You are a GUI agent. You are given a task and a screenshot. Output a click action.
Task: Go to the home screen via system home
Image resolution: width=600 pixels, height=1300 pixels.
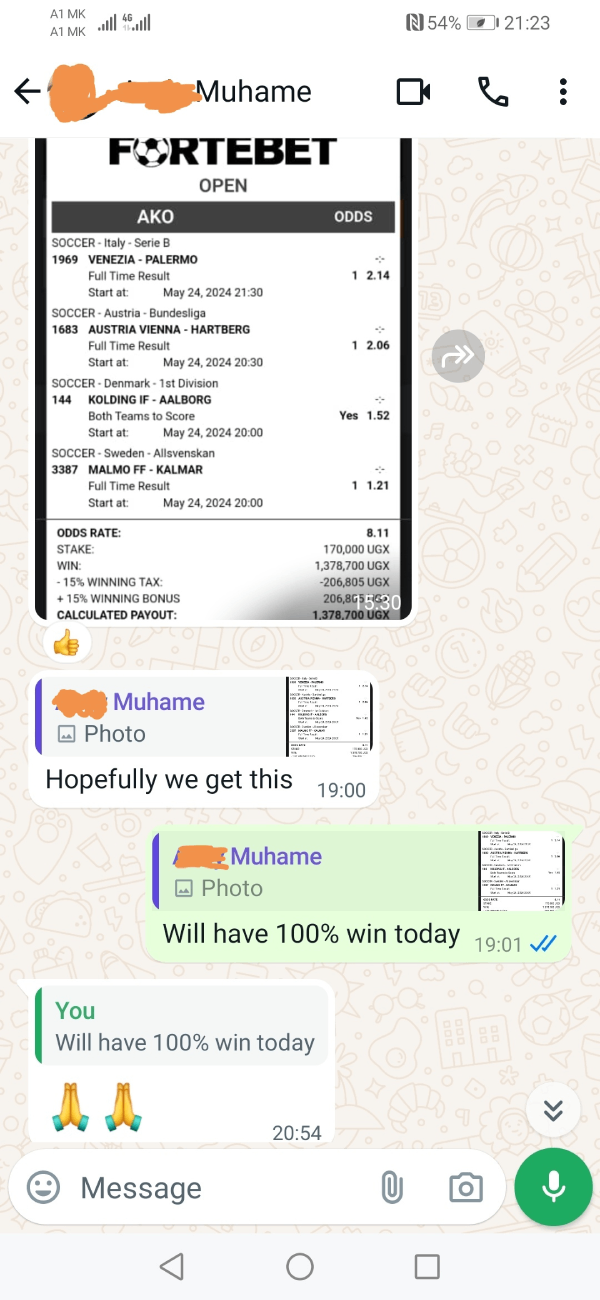300,1267
